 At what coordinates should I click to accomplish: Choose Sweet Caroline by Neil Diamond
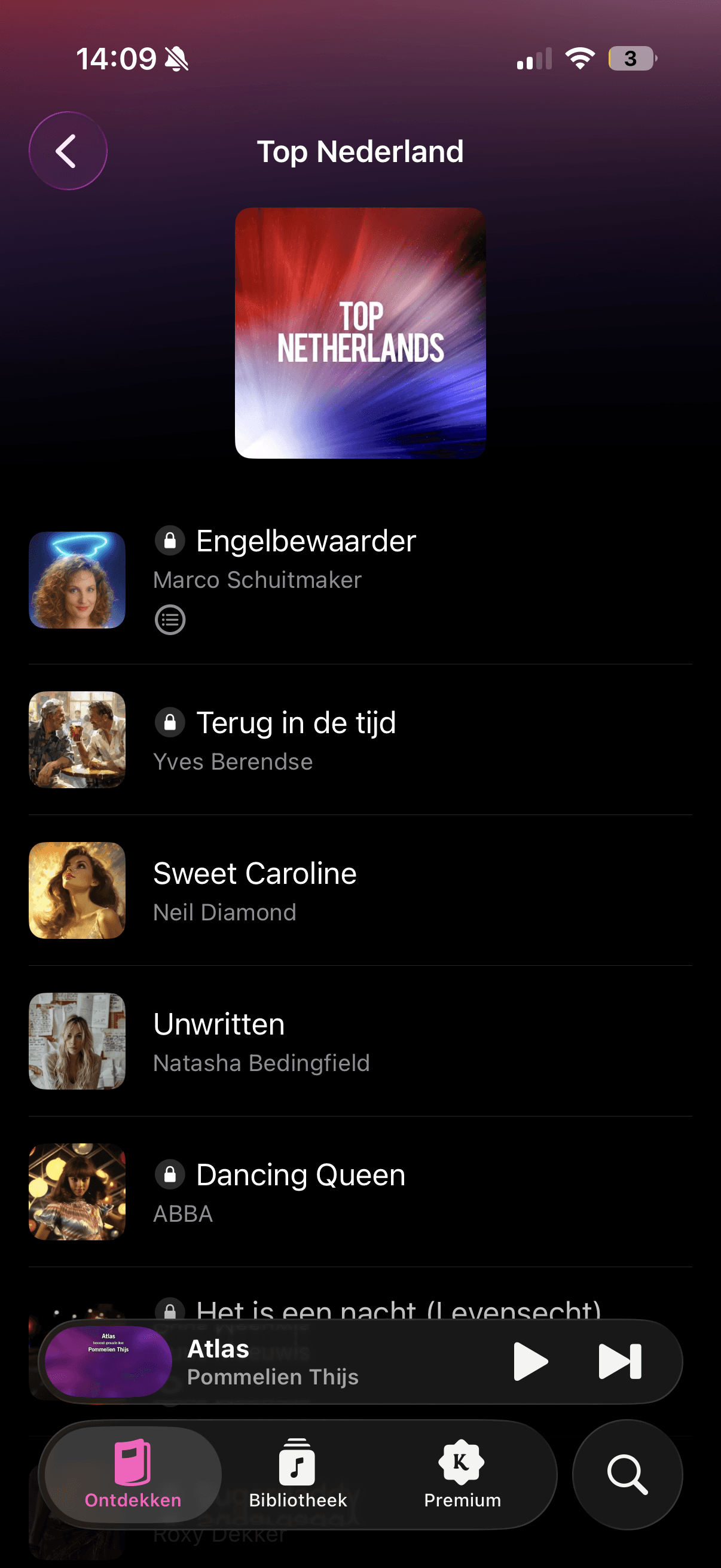pyautogui.click(x=254, y=874)
